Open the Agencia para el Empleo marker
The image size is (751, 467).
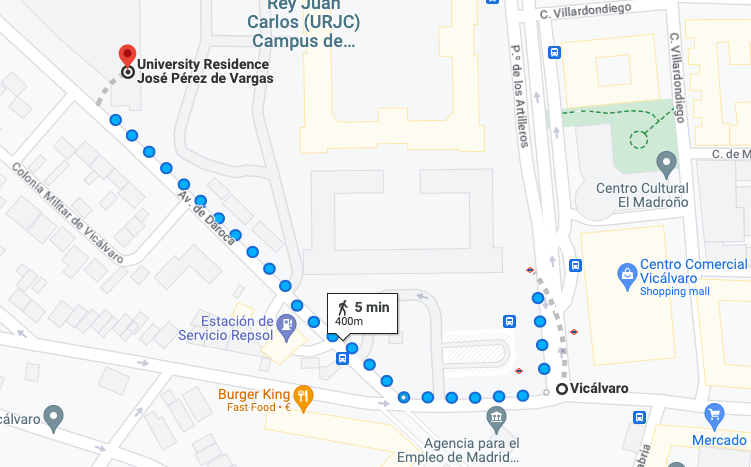tap(497, 417)
